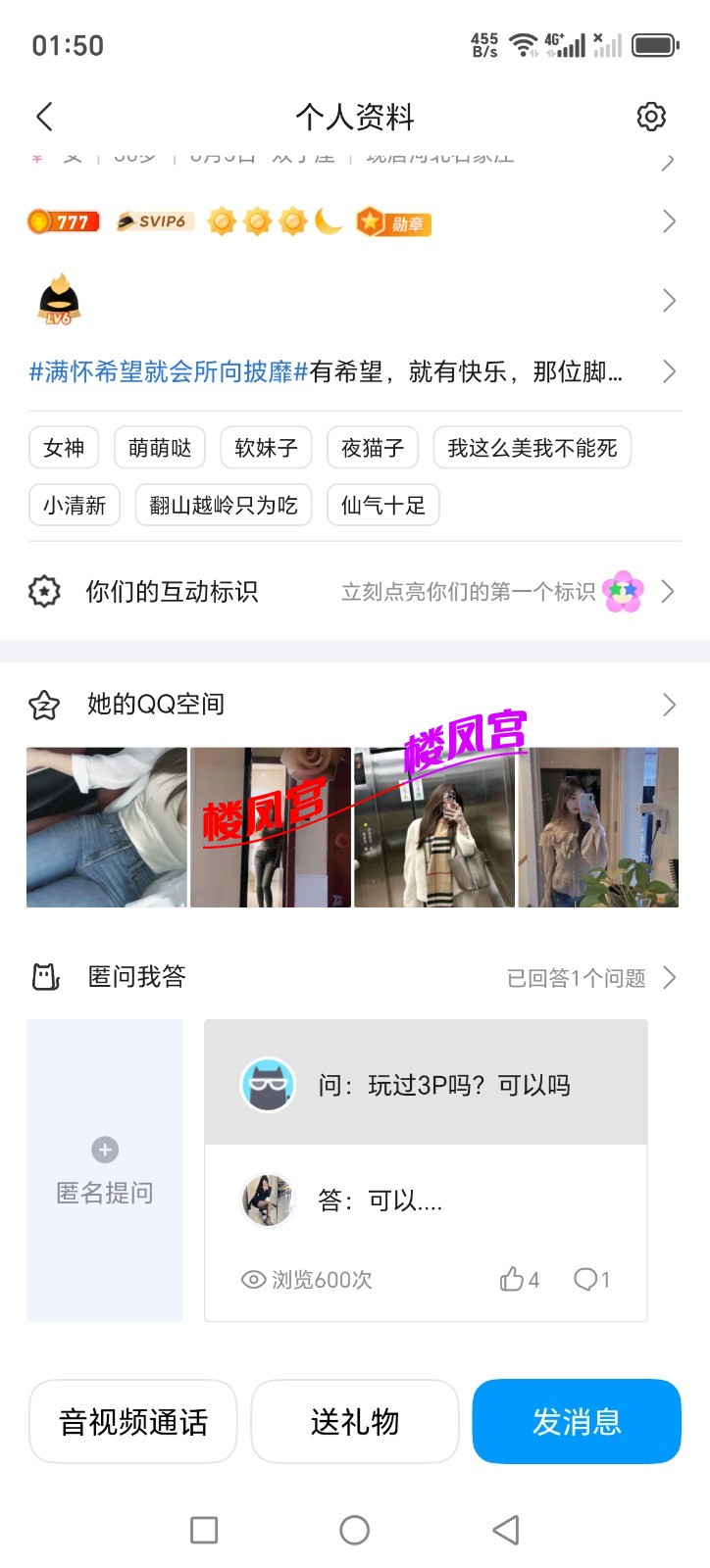Open 你们的互动标识 row
This screenshot has width=710, height=1568.
(x=353, y=592)
